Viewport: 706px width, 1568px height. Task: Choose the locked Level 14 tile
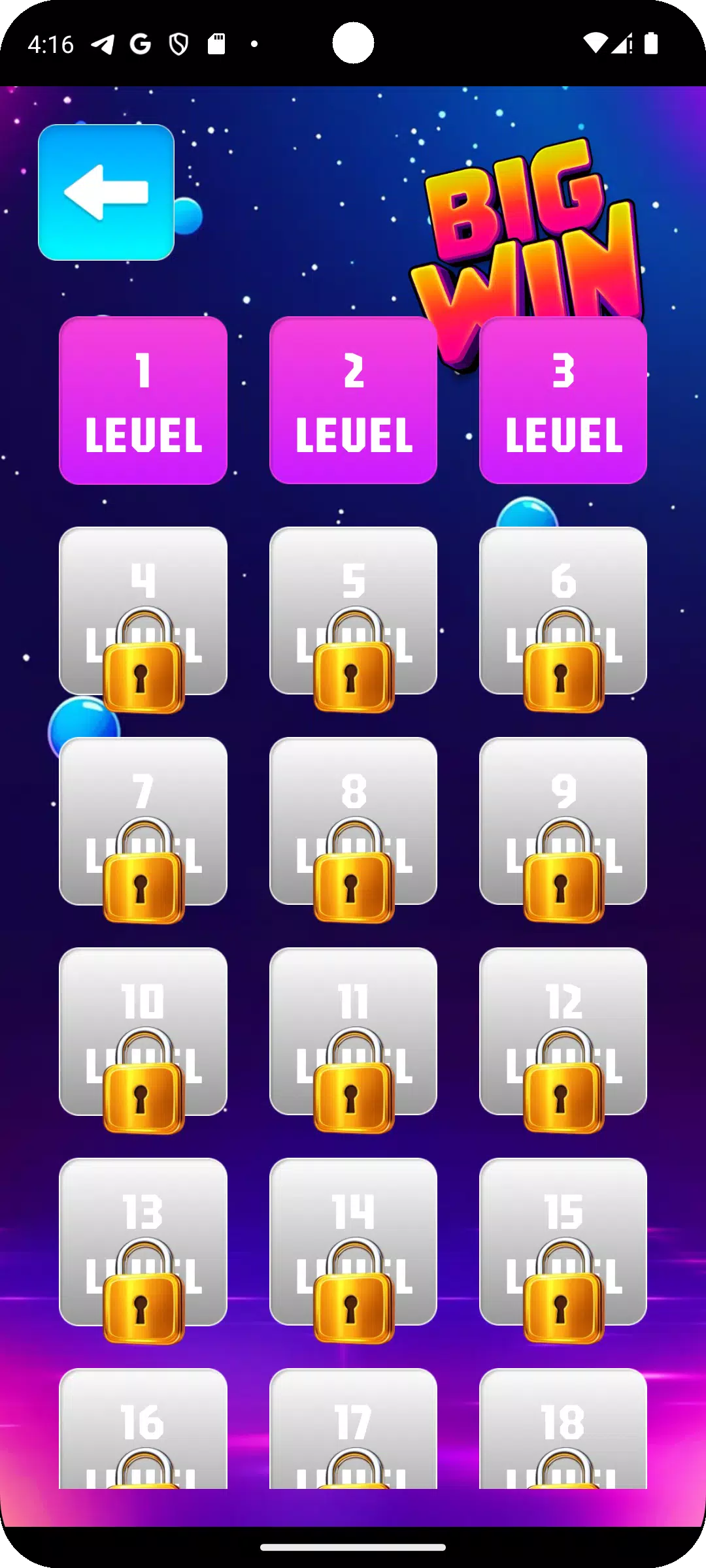click(x=353, y=1242)
